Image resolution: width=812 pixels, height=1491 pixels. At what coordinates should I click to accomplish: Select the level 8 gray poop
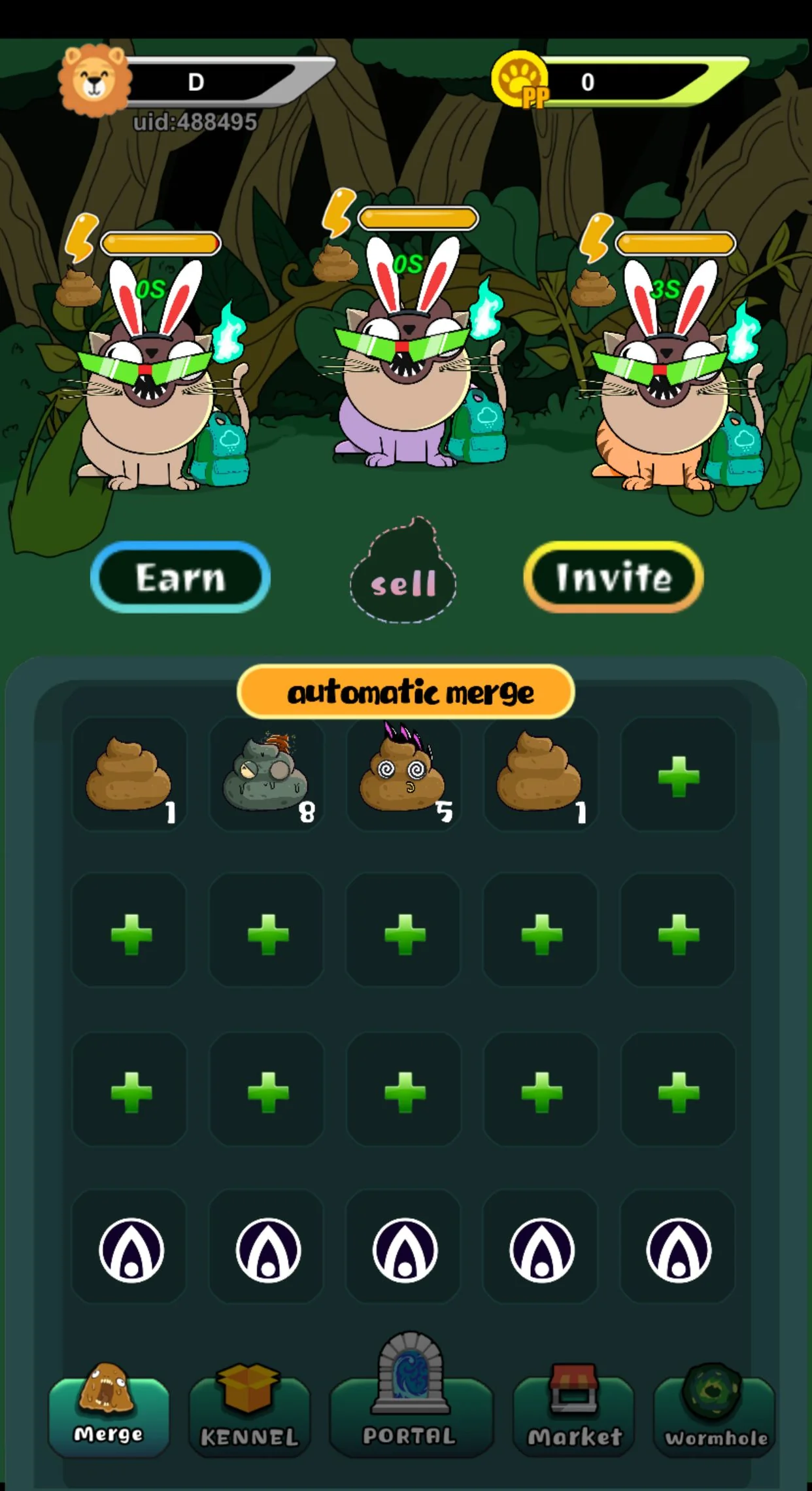(x=267, y=774)
